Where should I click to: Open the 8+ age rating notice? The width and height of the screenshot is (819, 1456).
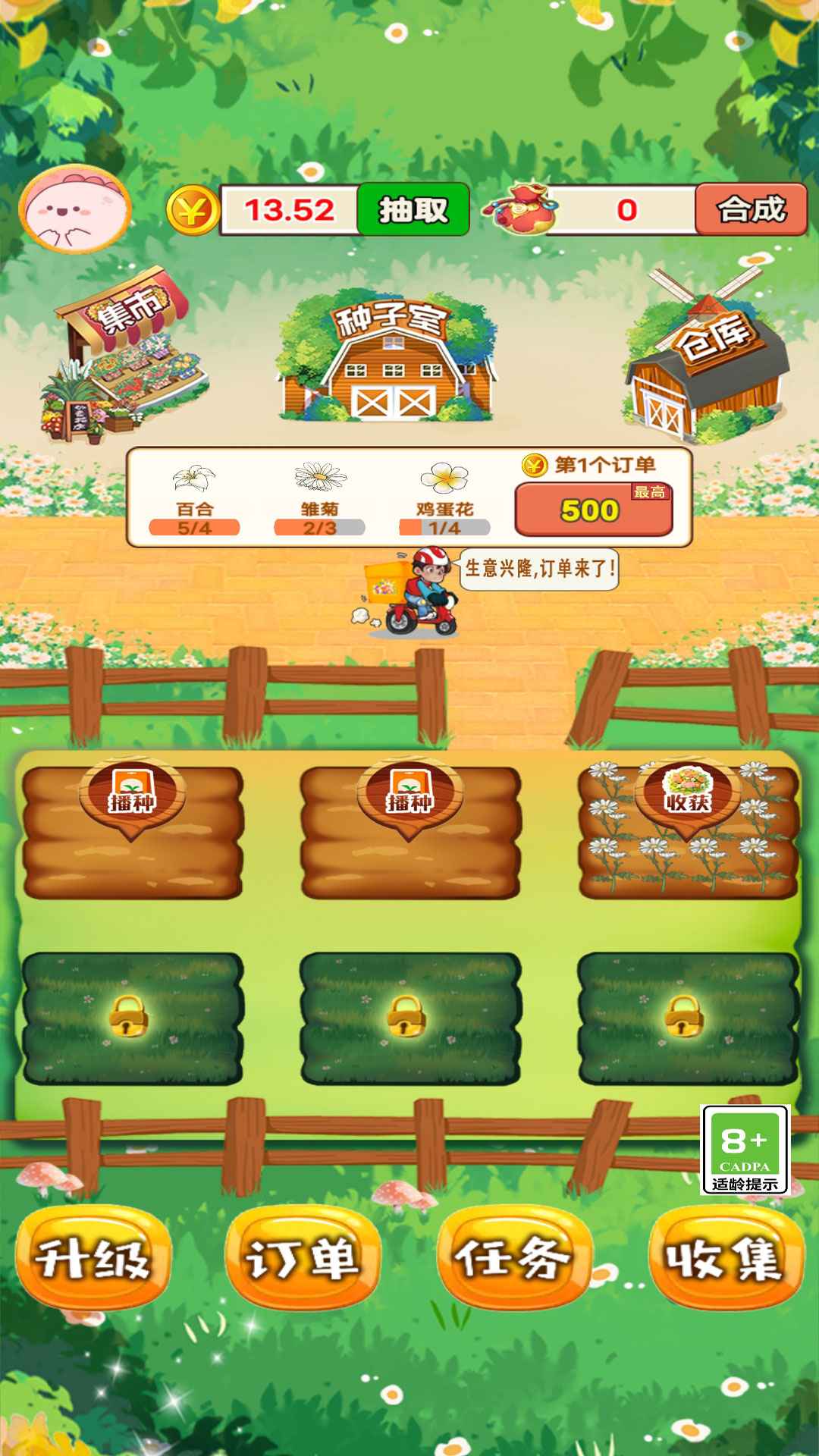coord(745,1150)
